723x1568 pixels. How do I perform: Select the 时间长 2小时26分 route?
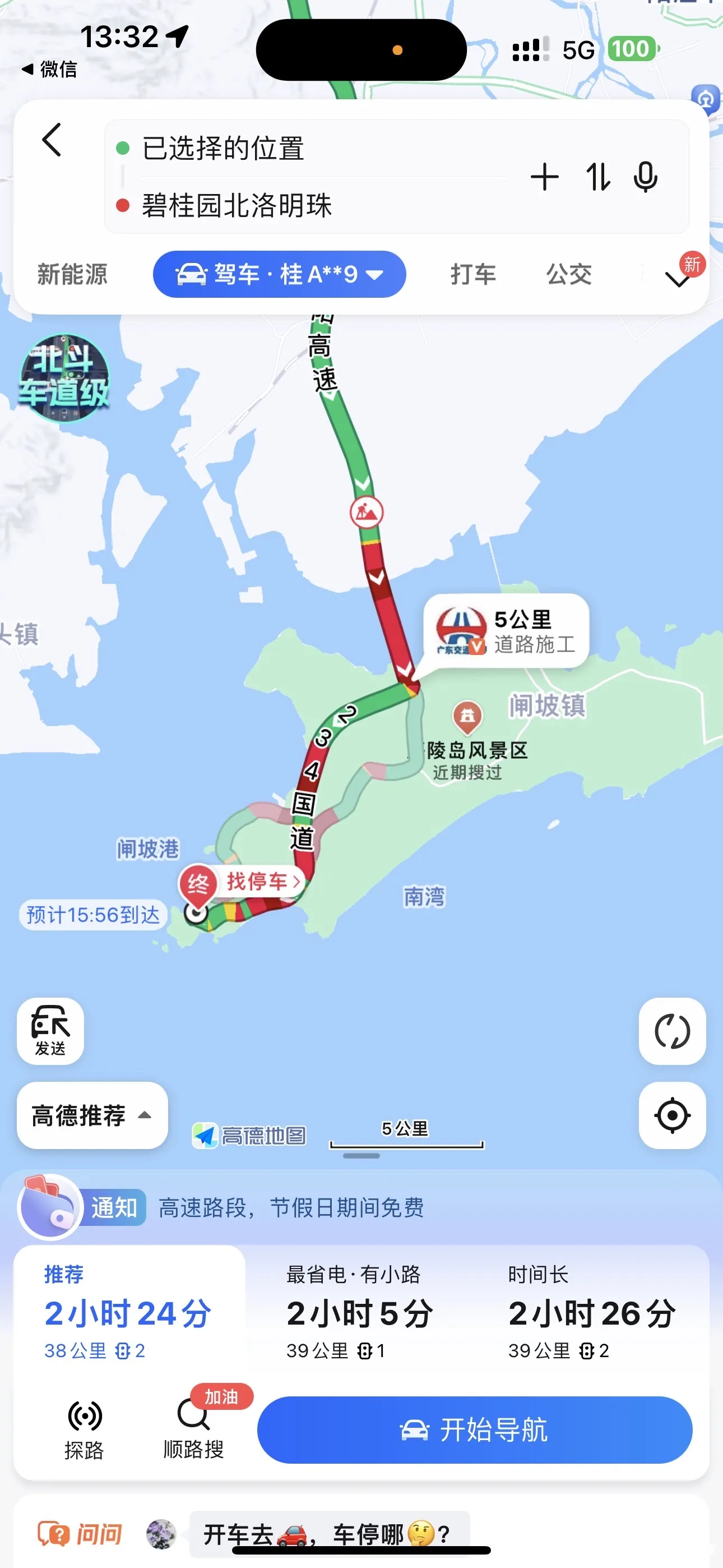point(591,1312)
